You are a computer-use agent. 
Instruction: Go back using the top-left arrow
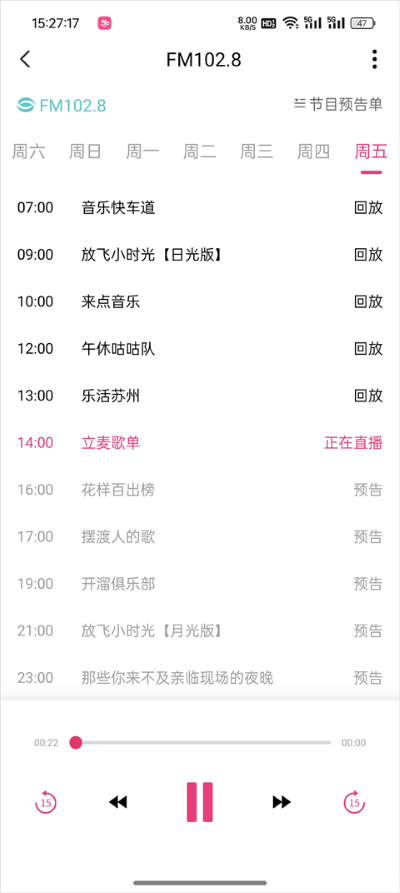click(x=25, y=59)
